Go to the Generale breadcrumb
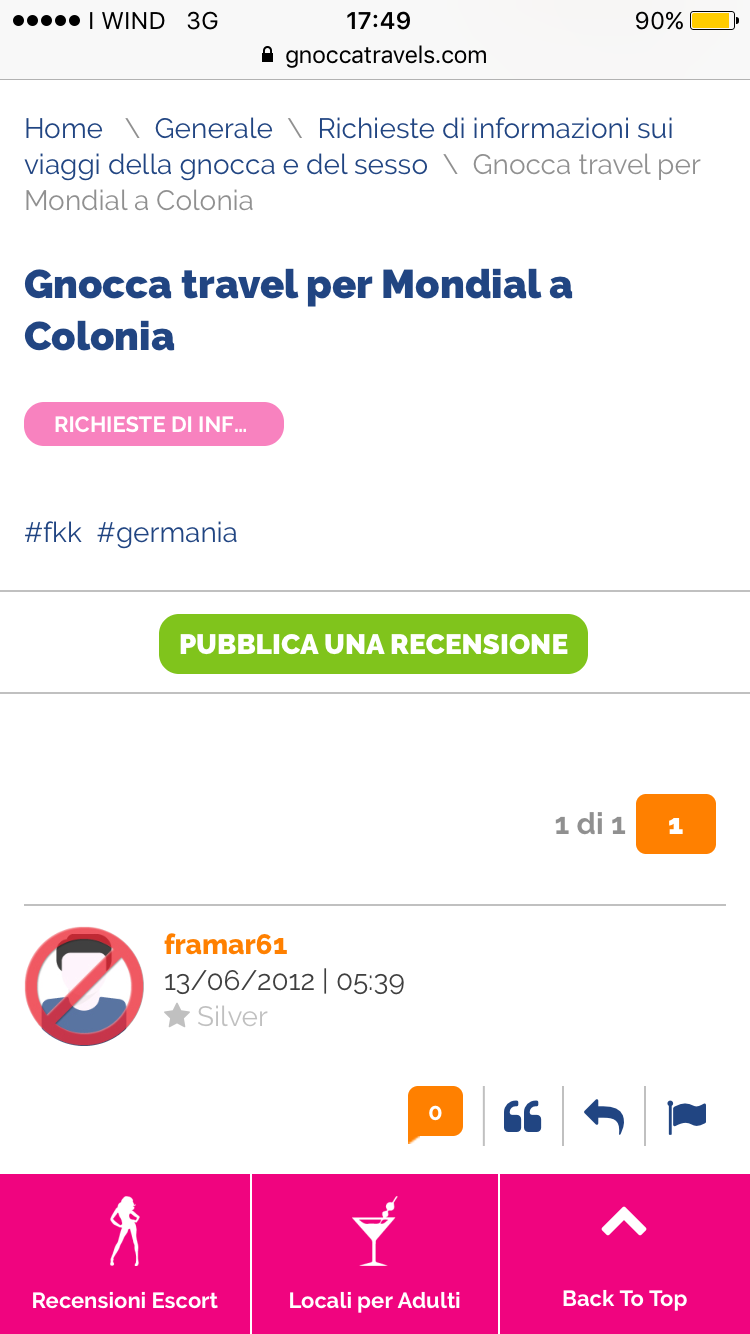The image size is (750, 1334). tap(213, 129)
